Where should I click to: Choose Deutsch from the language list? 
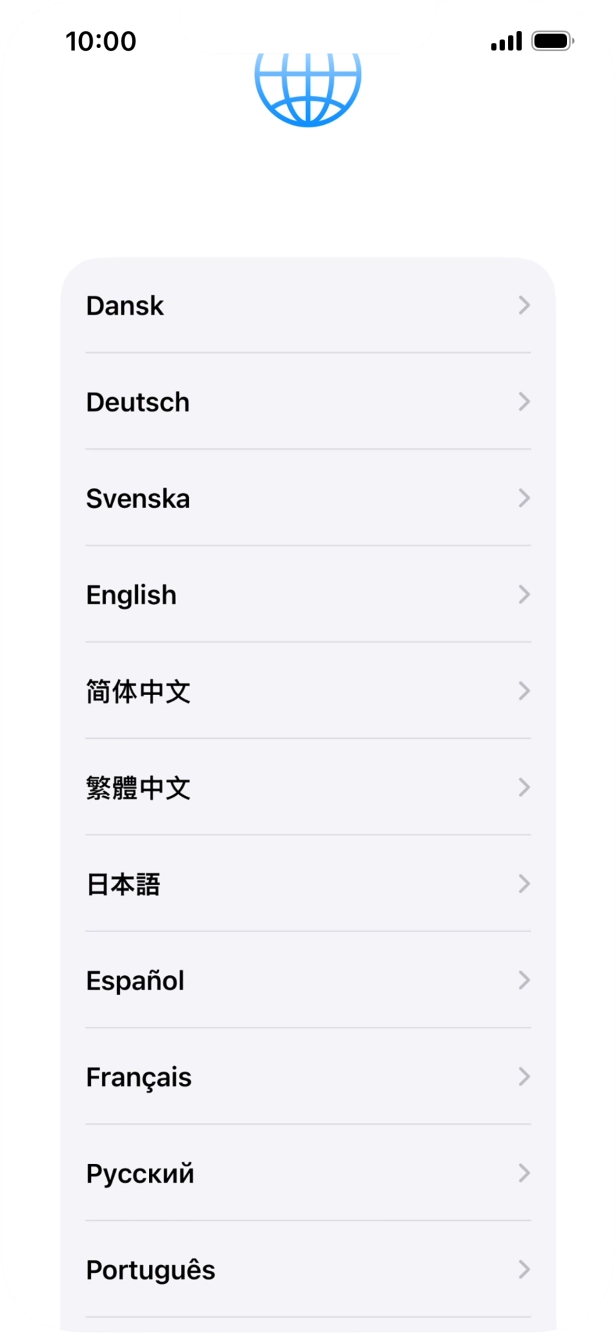point(307,402)
